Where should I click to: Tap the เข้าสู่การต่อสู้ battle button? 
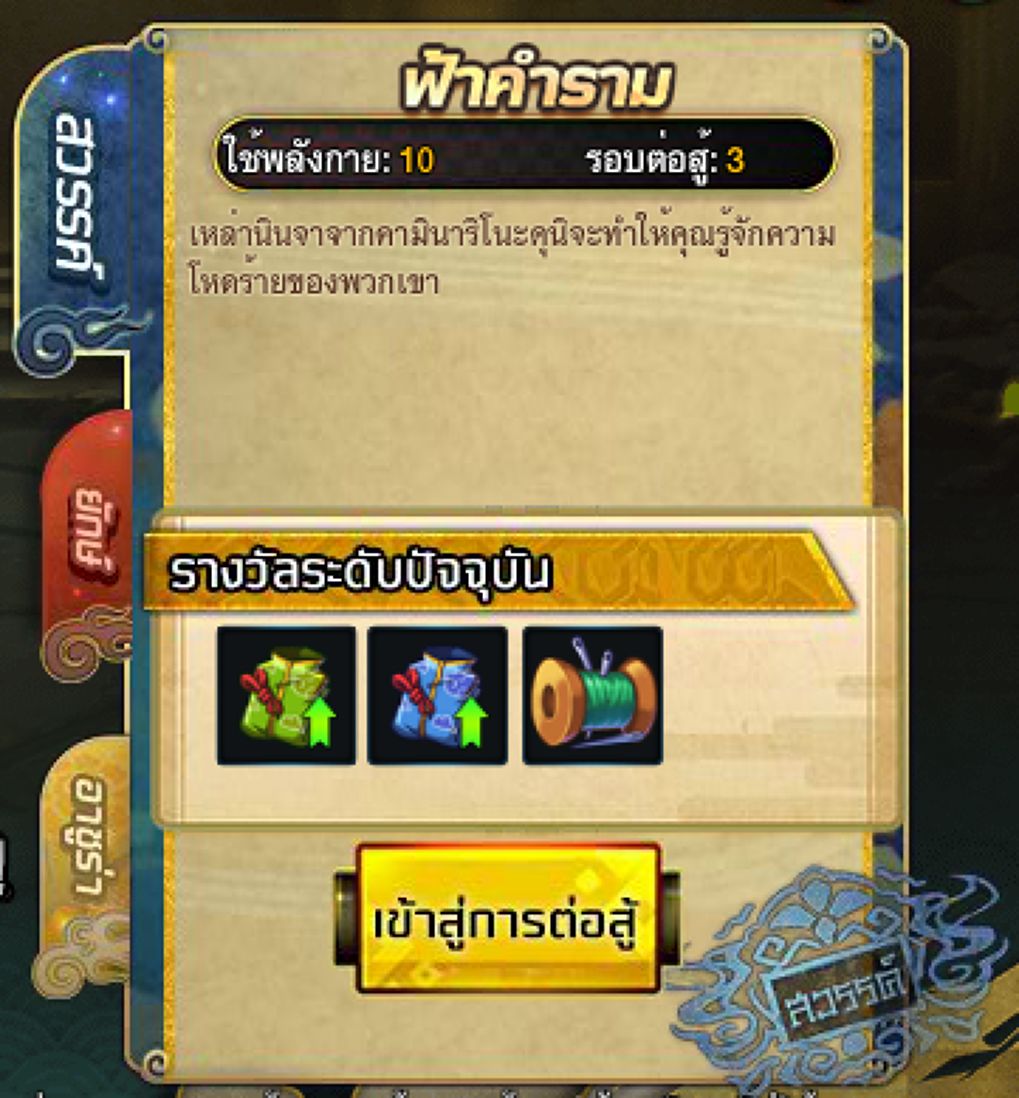pyautogui.click(x=508, y=918)
